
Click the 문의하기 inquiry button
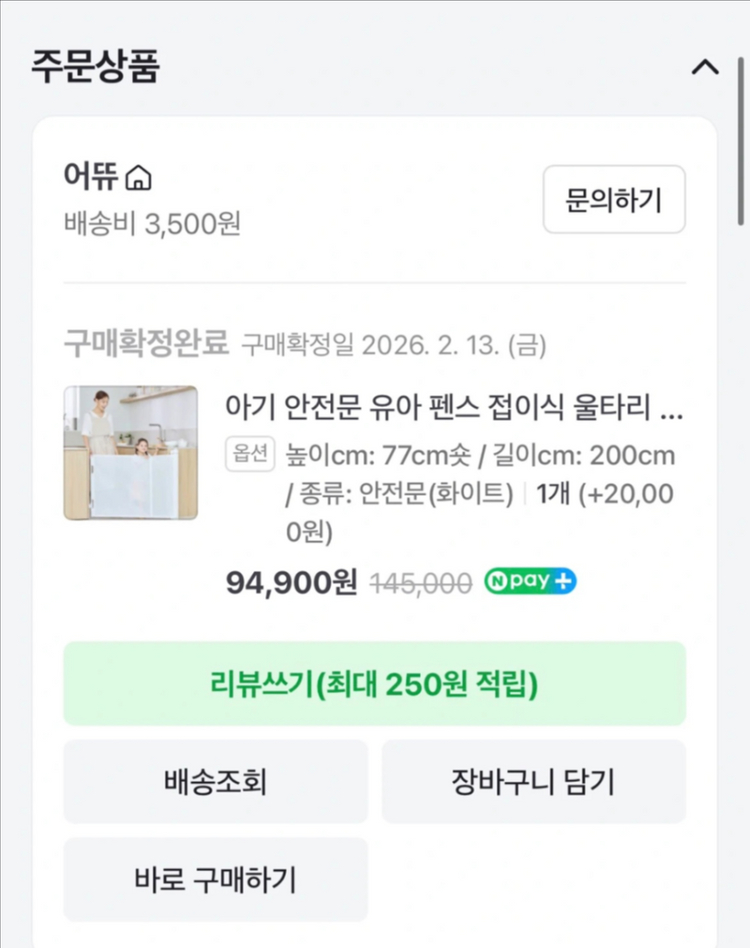[x=613, y=200]
